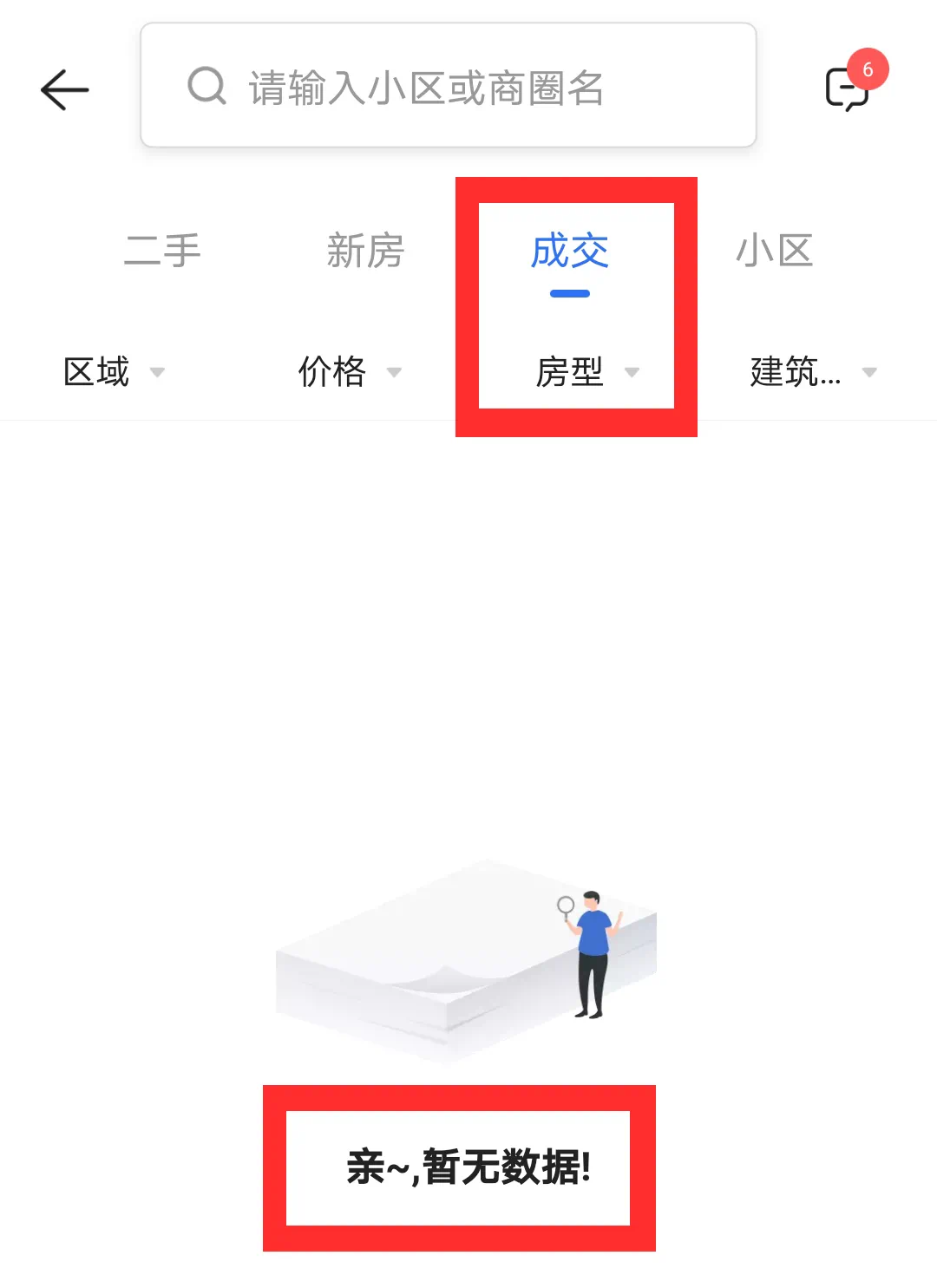Image resolution: width=937 pixels, height=1288 pixels.
Task: Tap the community or district search box
Action: 448,87
